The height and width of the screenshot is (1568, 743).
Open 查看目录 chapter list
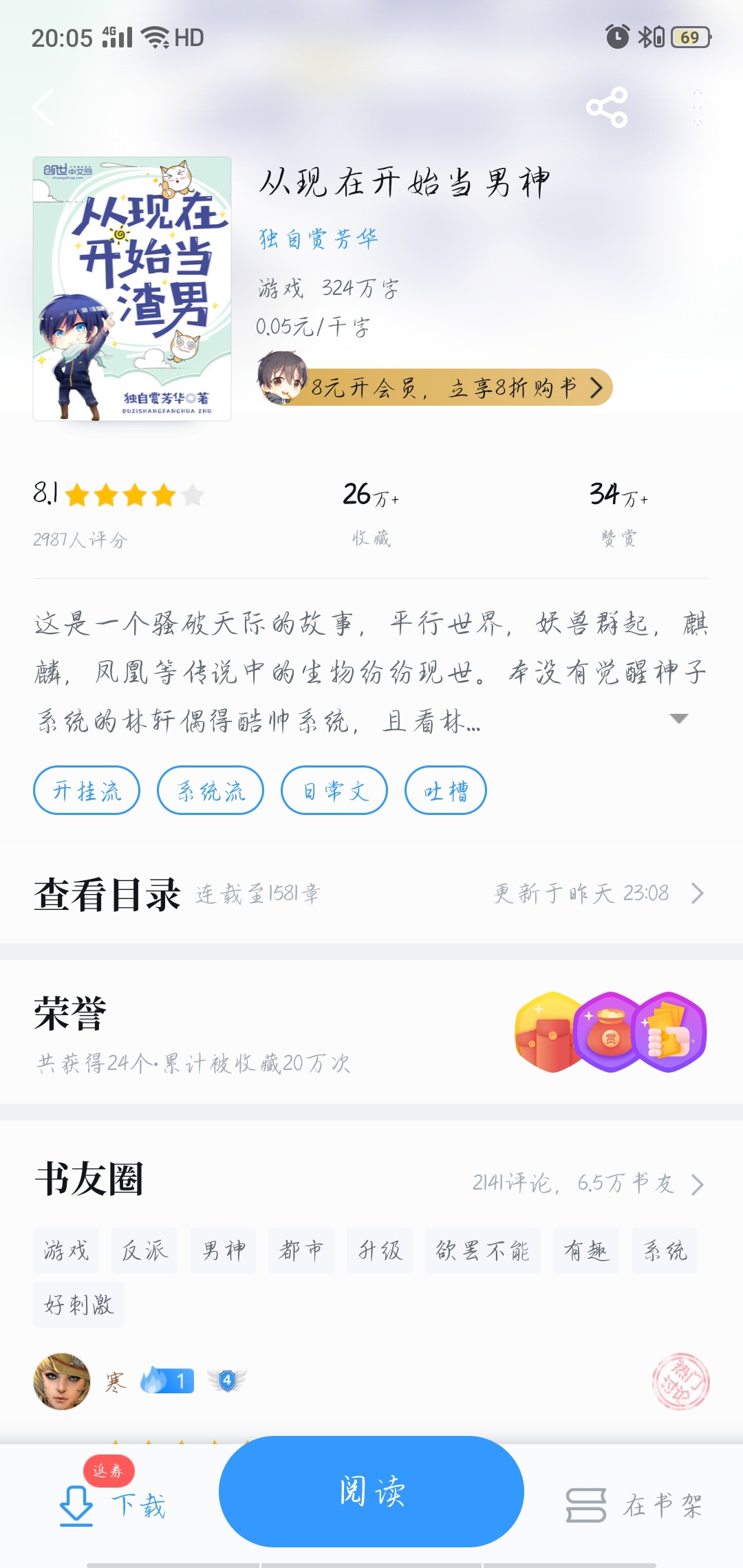[x=371, y=893]
